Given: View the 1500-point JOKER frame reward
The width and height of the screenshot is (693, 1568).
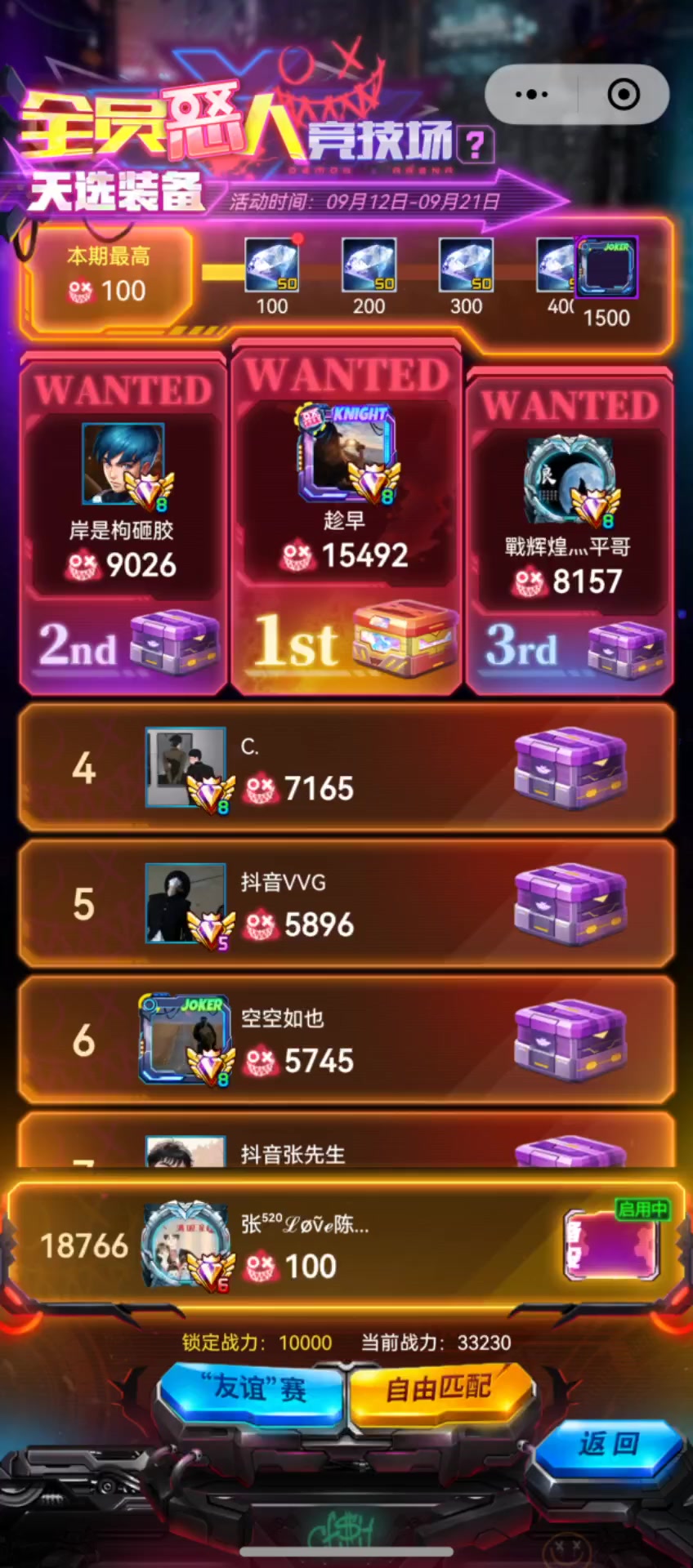Looking at the screenshot, I should (x=606, y=268).
